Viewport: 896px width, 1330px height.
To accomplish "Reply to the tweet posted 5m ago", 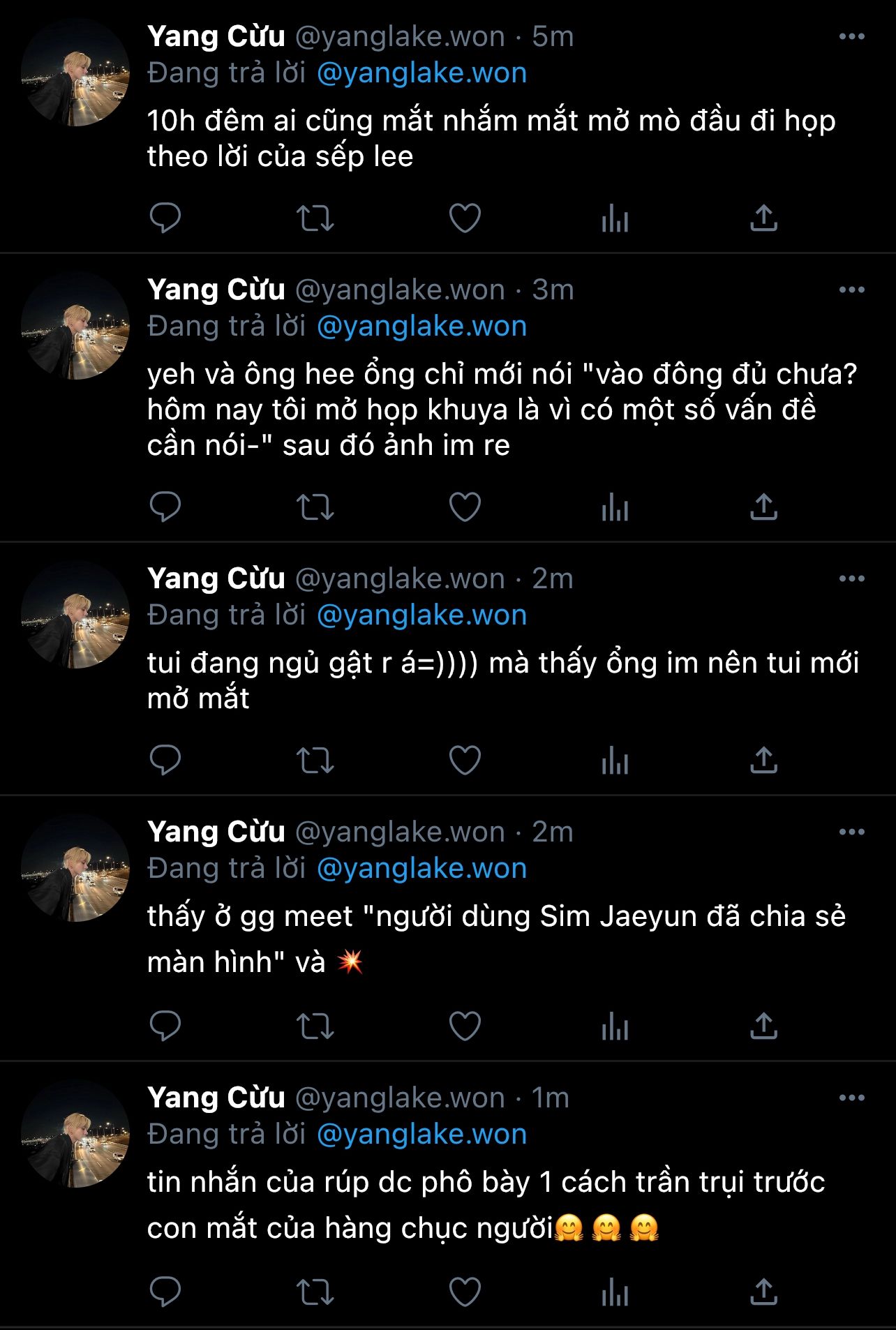I will coord(165,218).
